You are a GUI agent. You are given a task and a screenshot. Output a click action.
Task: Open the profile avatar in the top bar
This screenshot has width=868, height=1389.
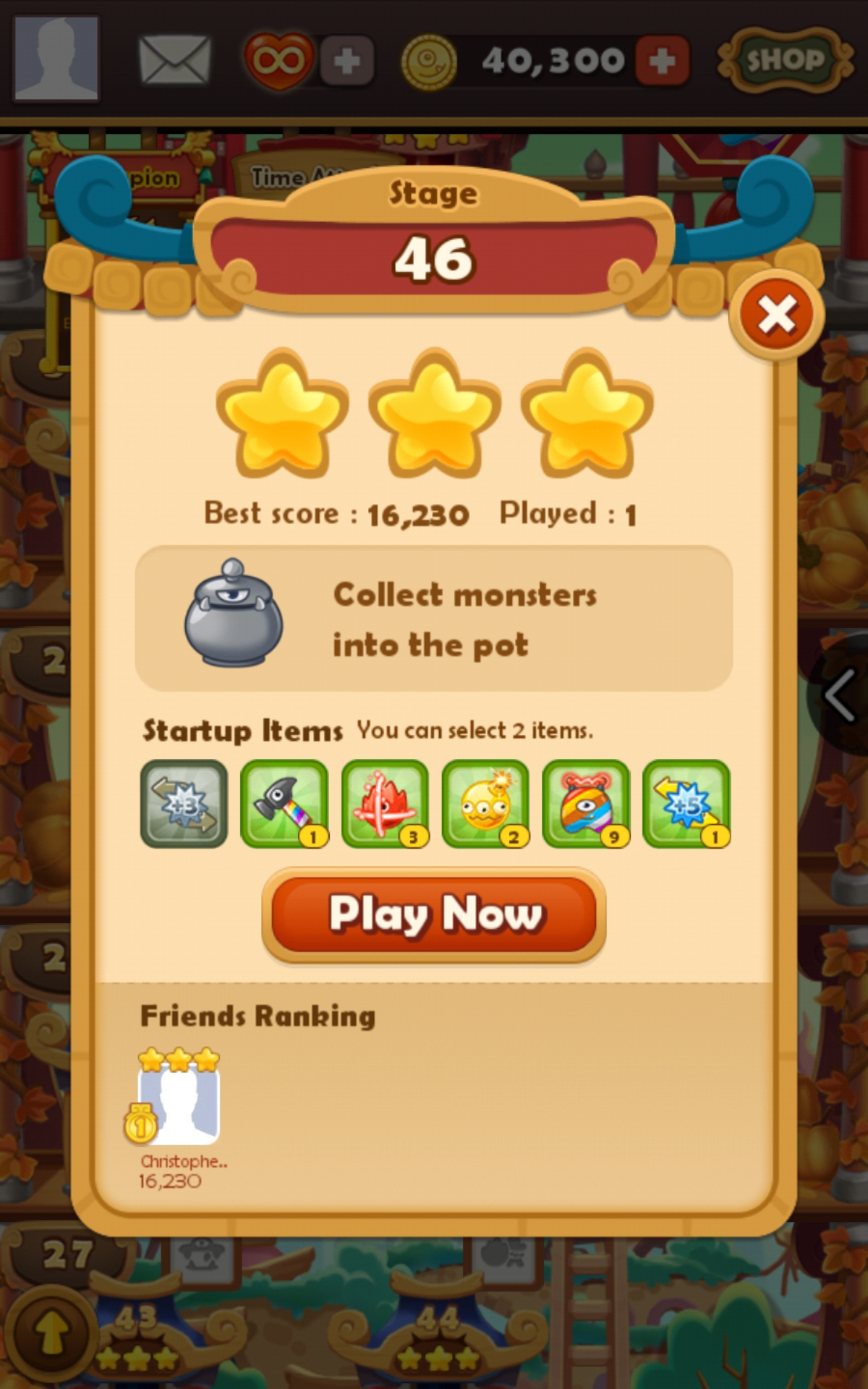(56, 58)
